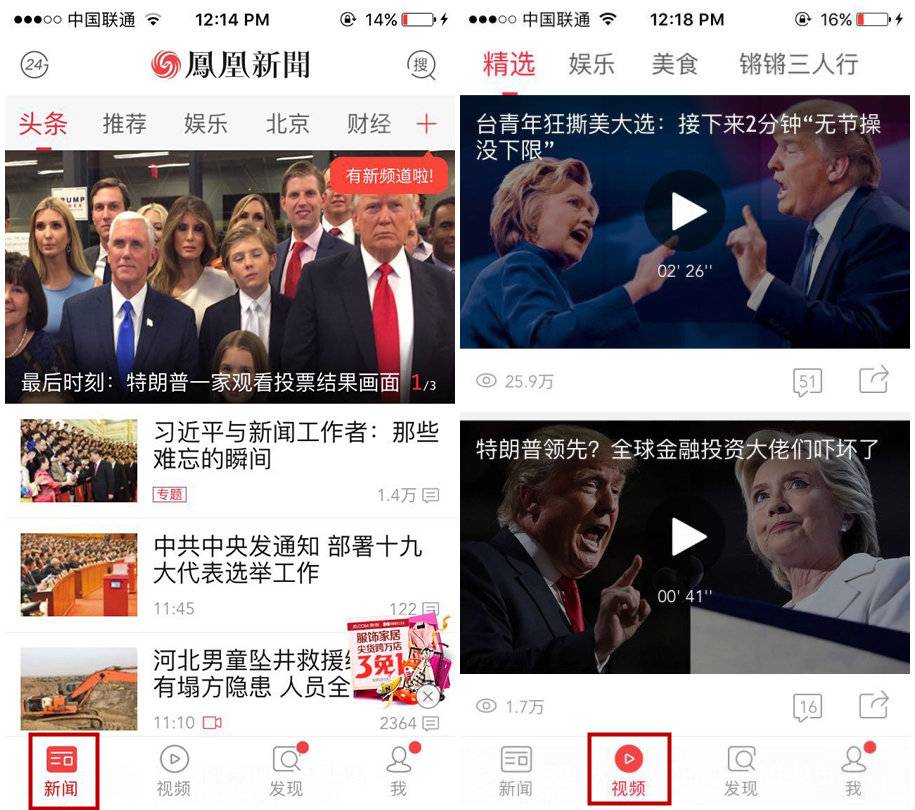Play the 特朗普领先 video
The height and width of the screenshot is (810, 915).
tap(685, 537)
